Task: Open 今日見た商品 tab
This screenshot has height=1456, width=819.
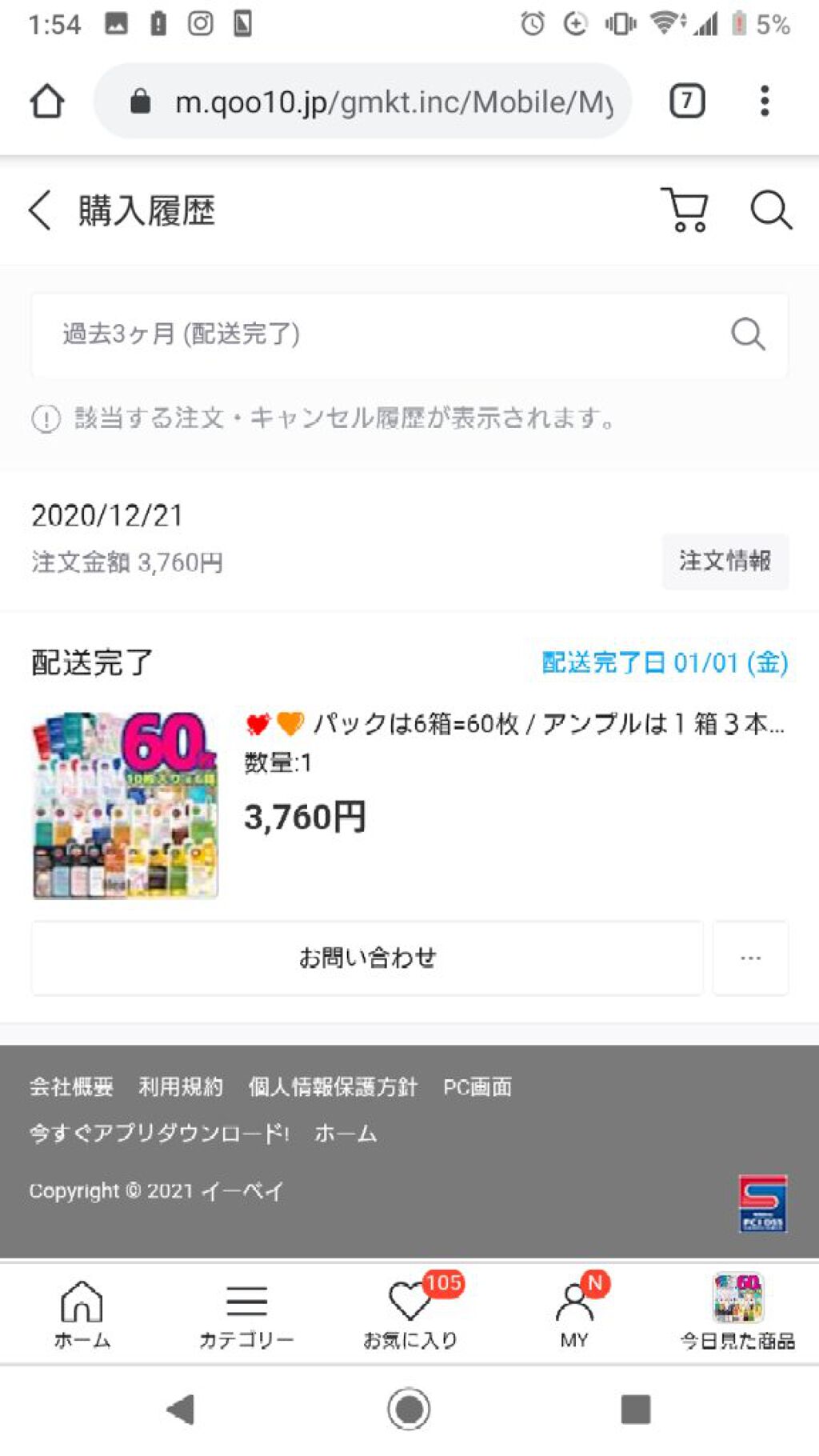Action: (x=737, y=1314)
